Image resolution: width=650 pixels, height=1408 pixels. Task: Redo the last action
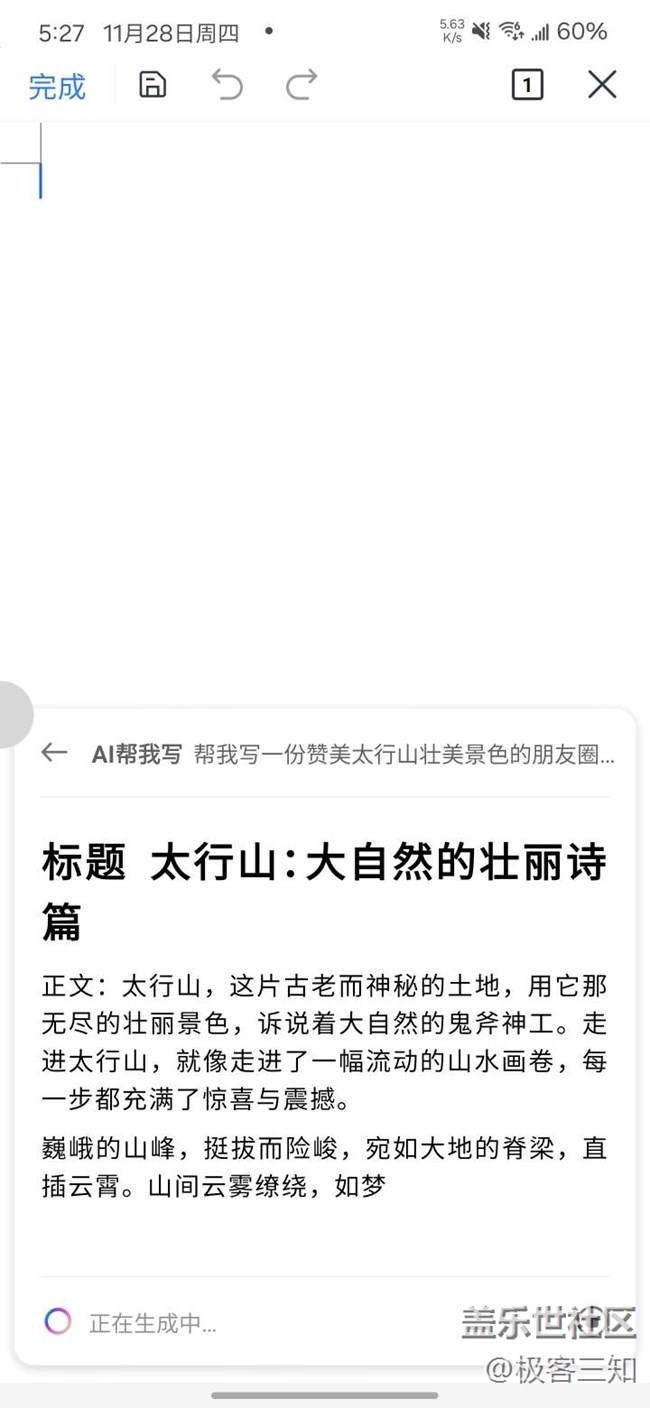pyautogui.click(x=301, y=85)
